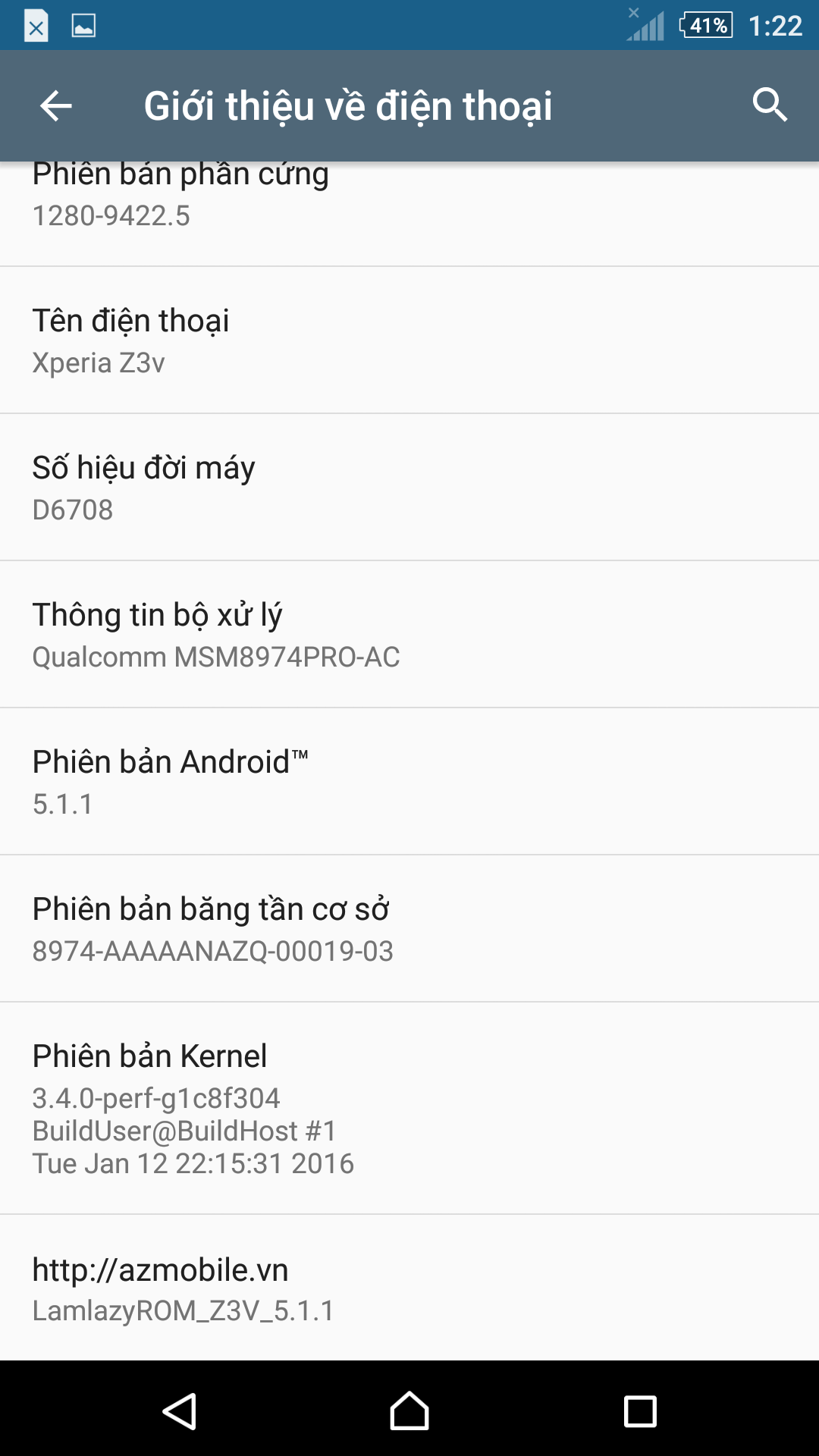Screen dimensions: 819x1456
Task: Tap the Phiên bản Android row
Action: point(409,782)
